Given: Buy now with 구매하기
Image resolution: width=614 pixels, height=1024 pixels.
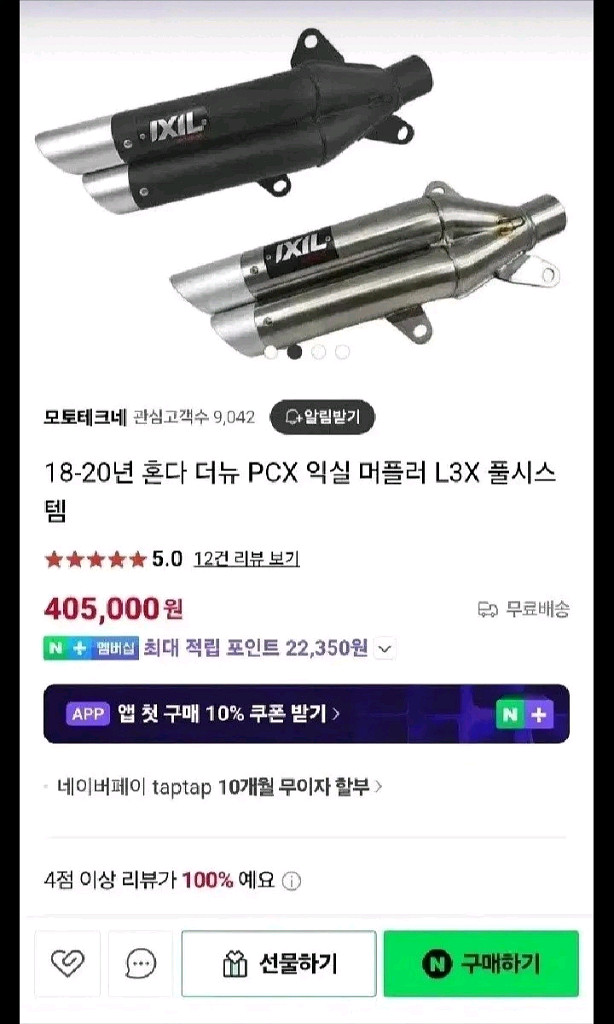Looking at the screenshot, I should pos(481,963).
